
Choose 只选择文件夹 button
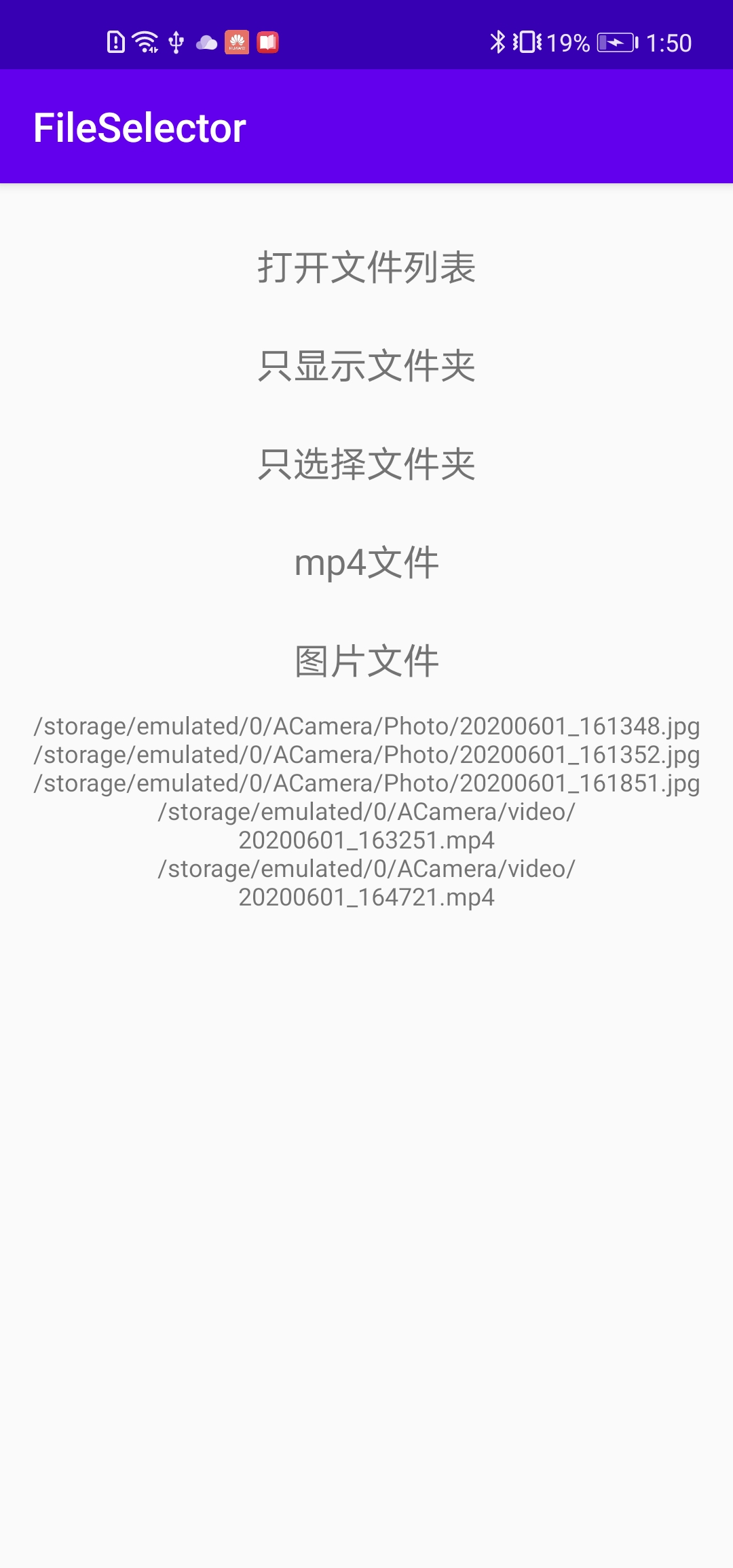[x=366, y=464]
